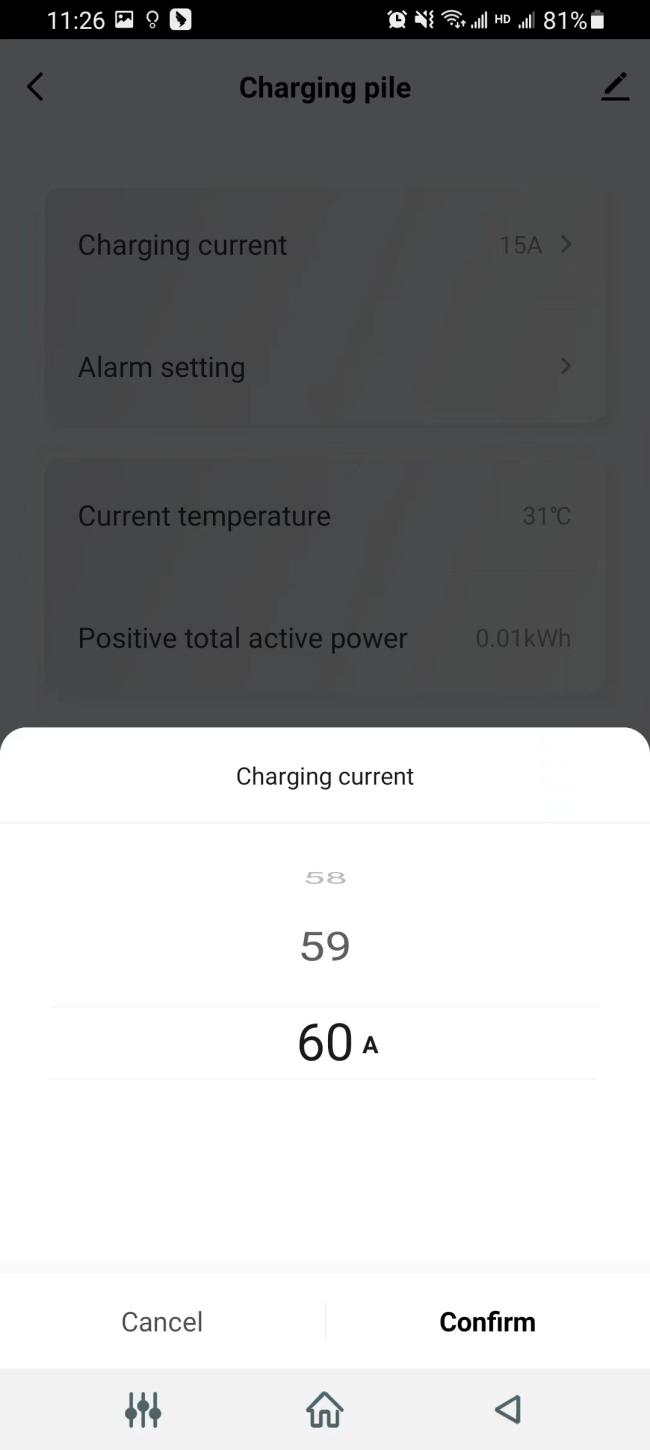Confirm the charging current selection
Image resolution: width=650 pixels, height=1450 pixels.
(487, 1321)
